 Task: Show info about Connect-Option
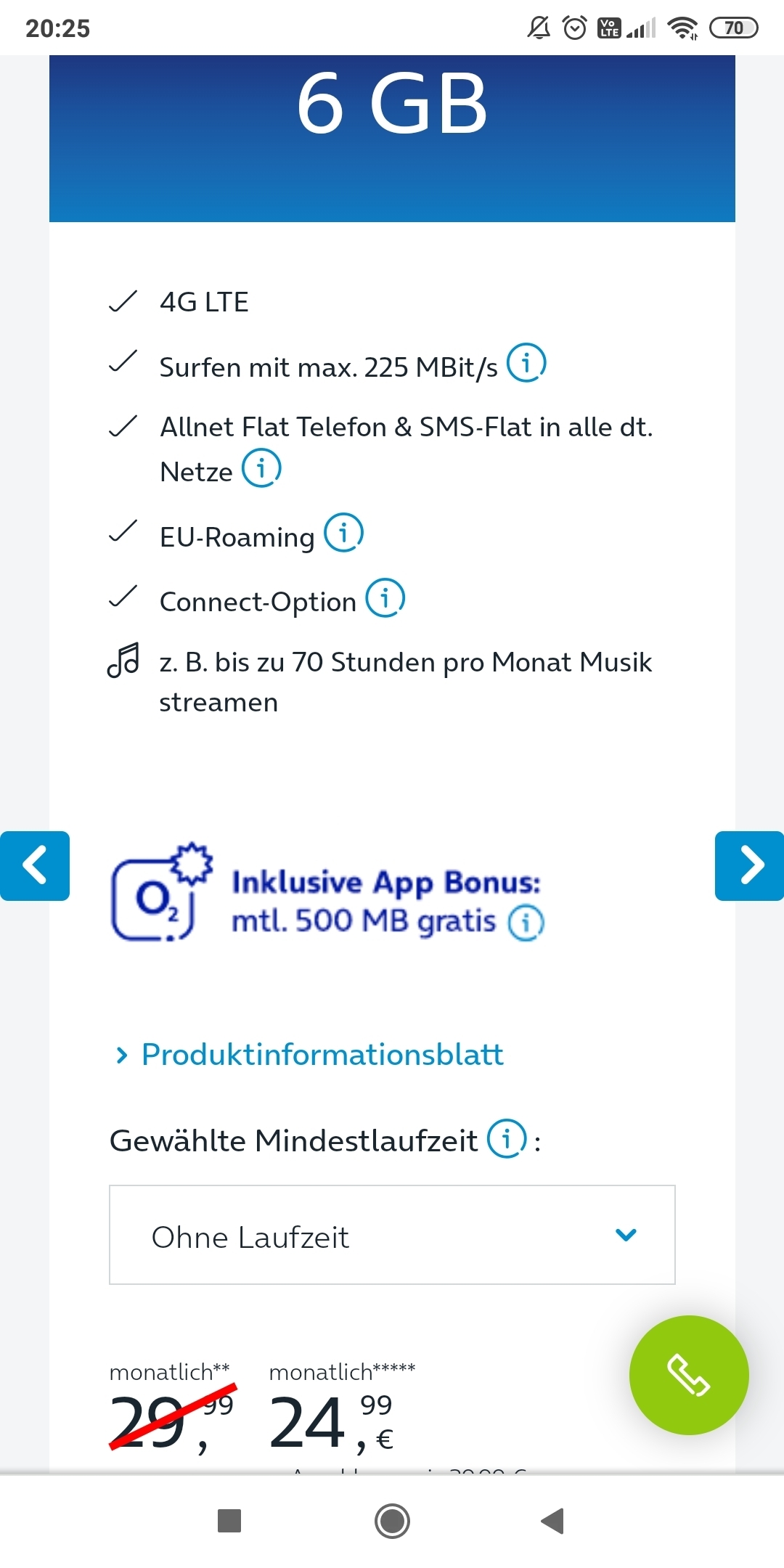coord(385,597)
